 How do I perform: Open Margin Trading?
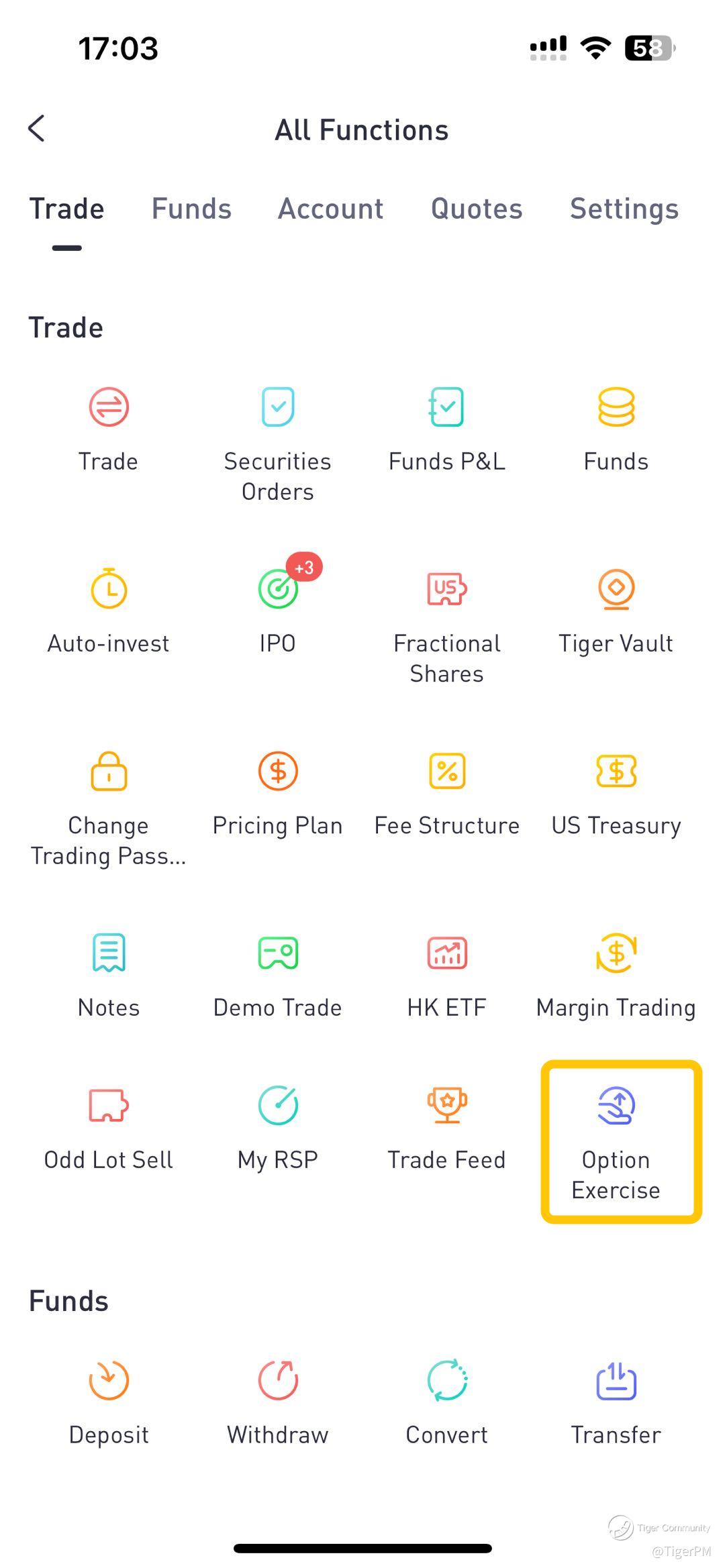pos(616,974)
